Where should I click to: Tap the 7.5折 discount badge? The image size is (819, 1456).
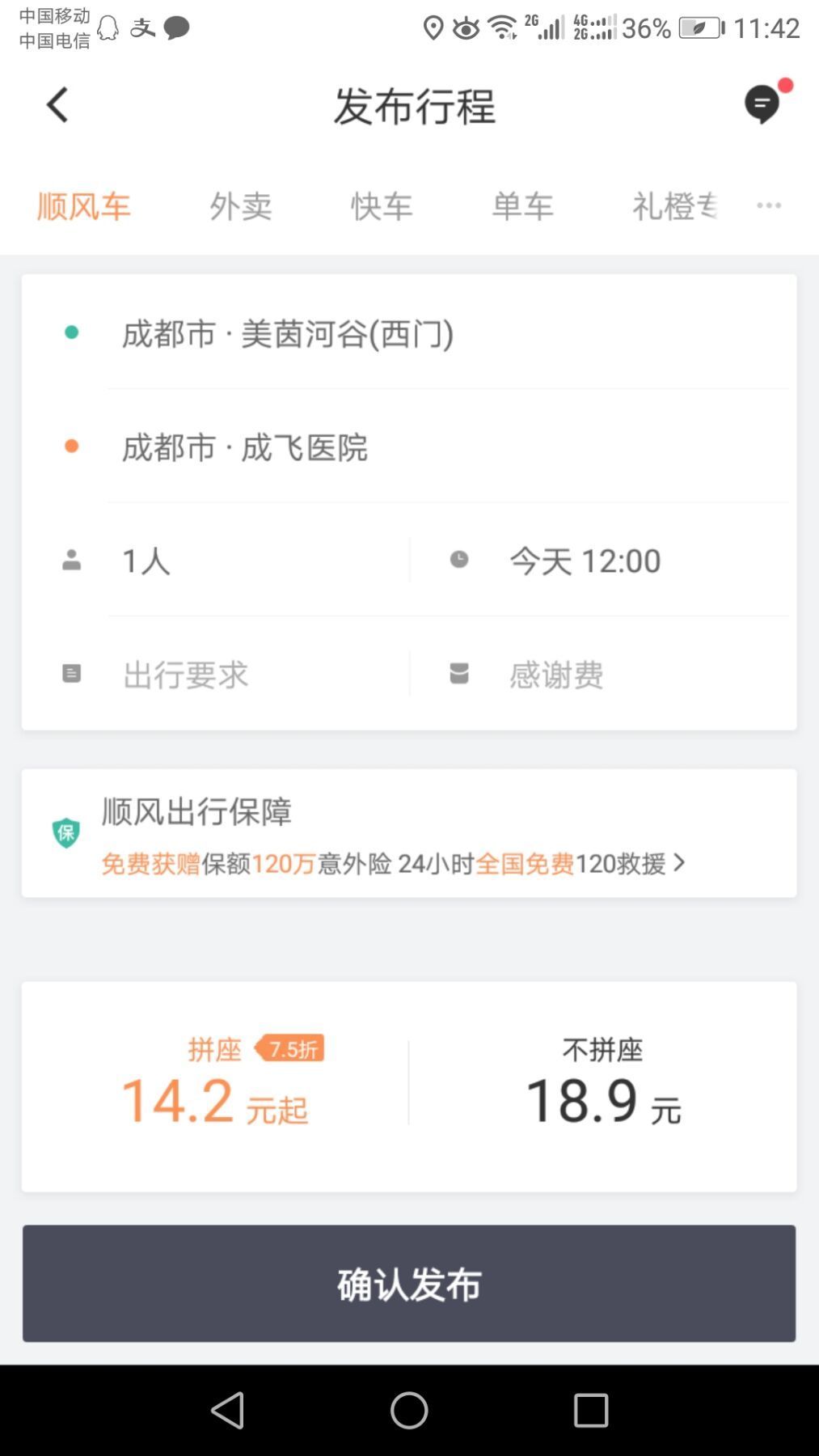[291, 1049]
